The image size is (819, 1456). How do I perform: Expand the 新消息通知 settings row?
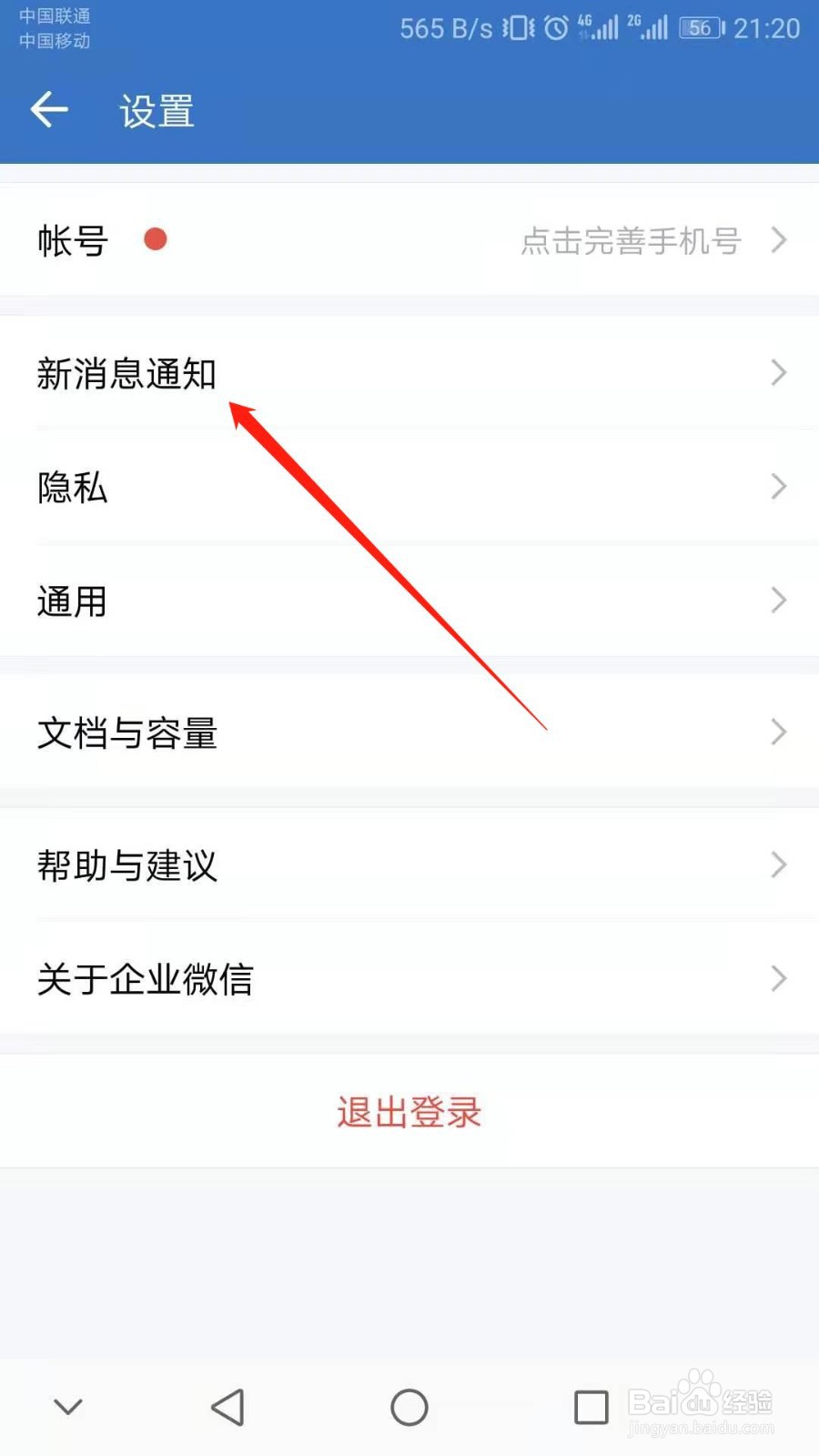pos(409,371)
